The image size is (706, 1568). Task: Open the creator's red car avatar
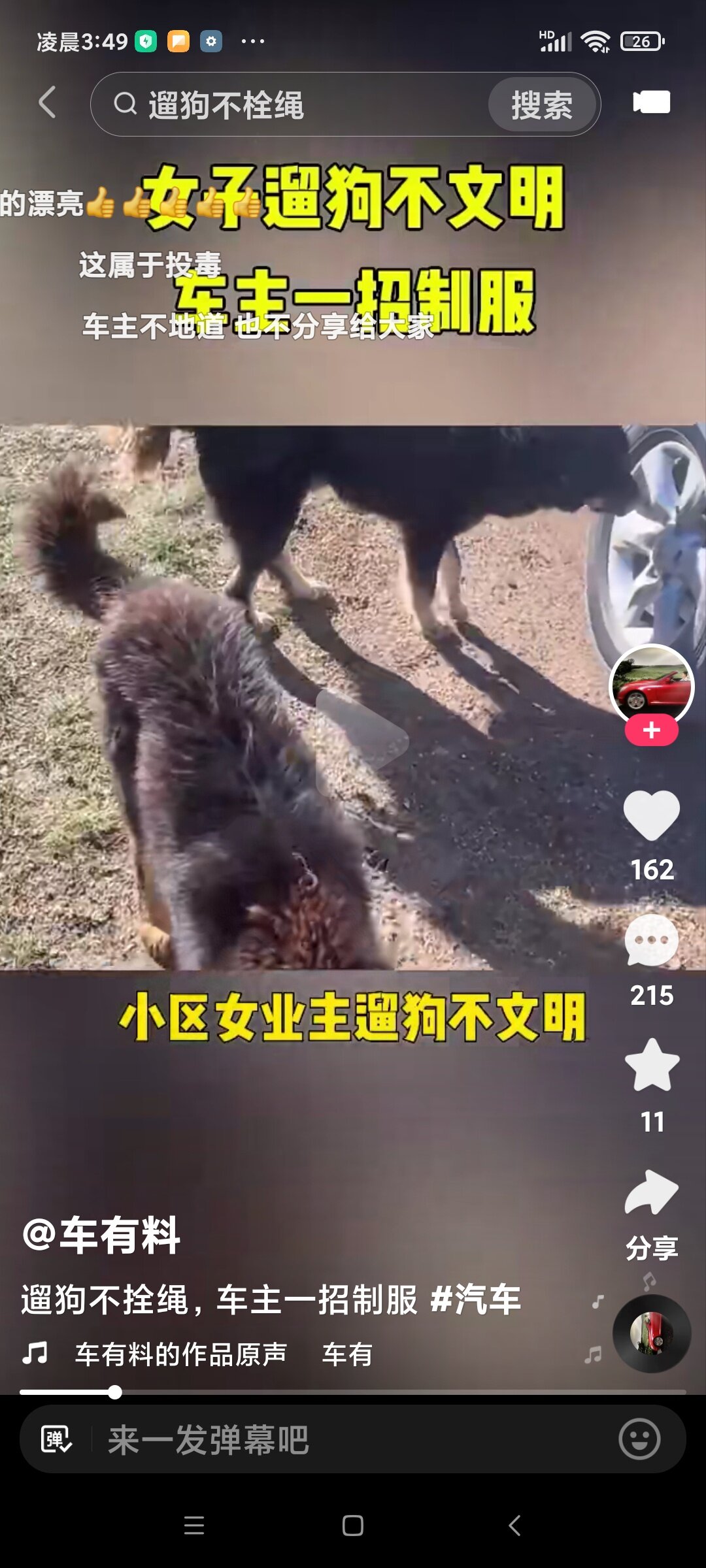point(651,686)
